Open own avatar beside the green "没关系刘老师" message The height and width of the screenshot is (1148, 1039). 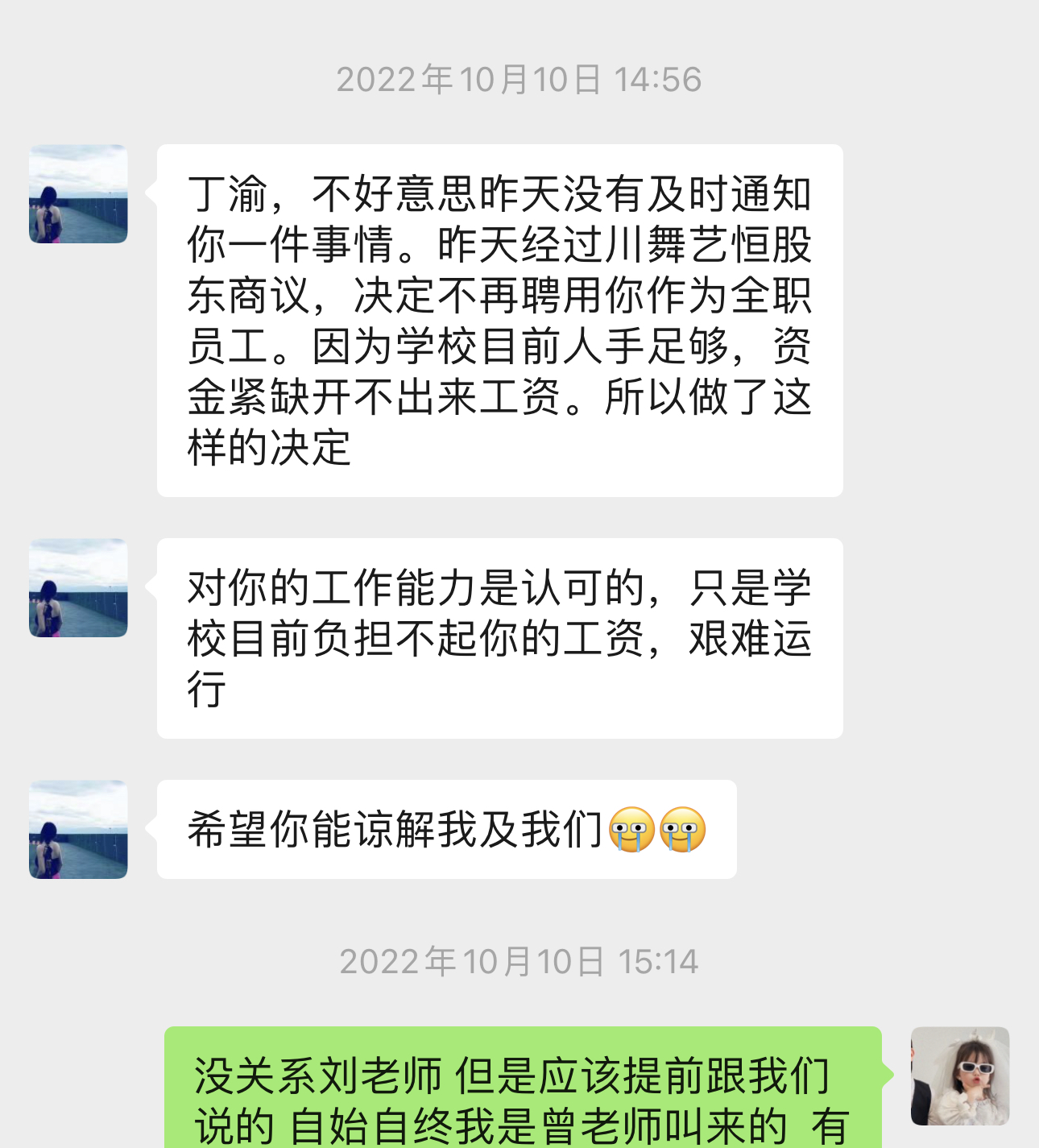click(959, 1075)
